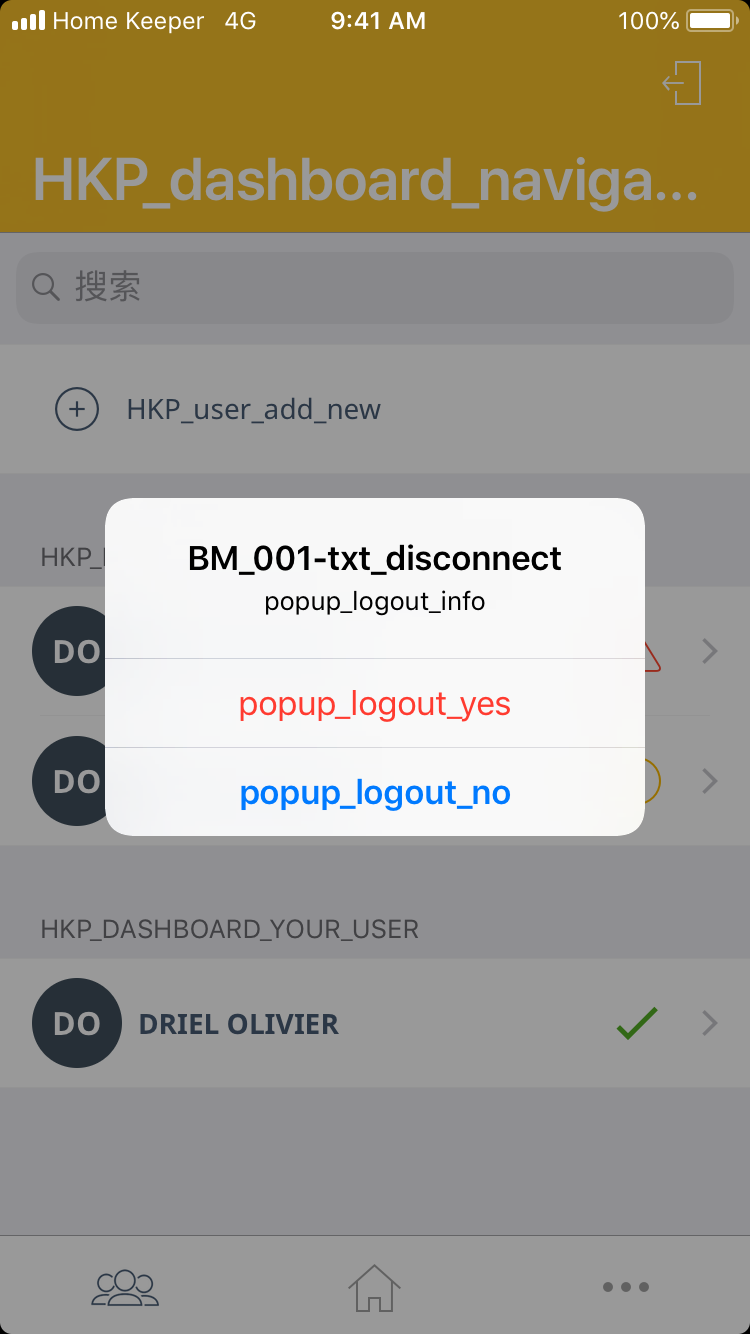Confirm logout with popup_logout_yes
This screenshot has width=750, height=1334.
tap(375, 704)
